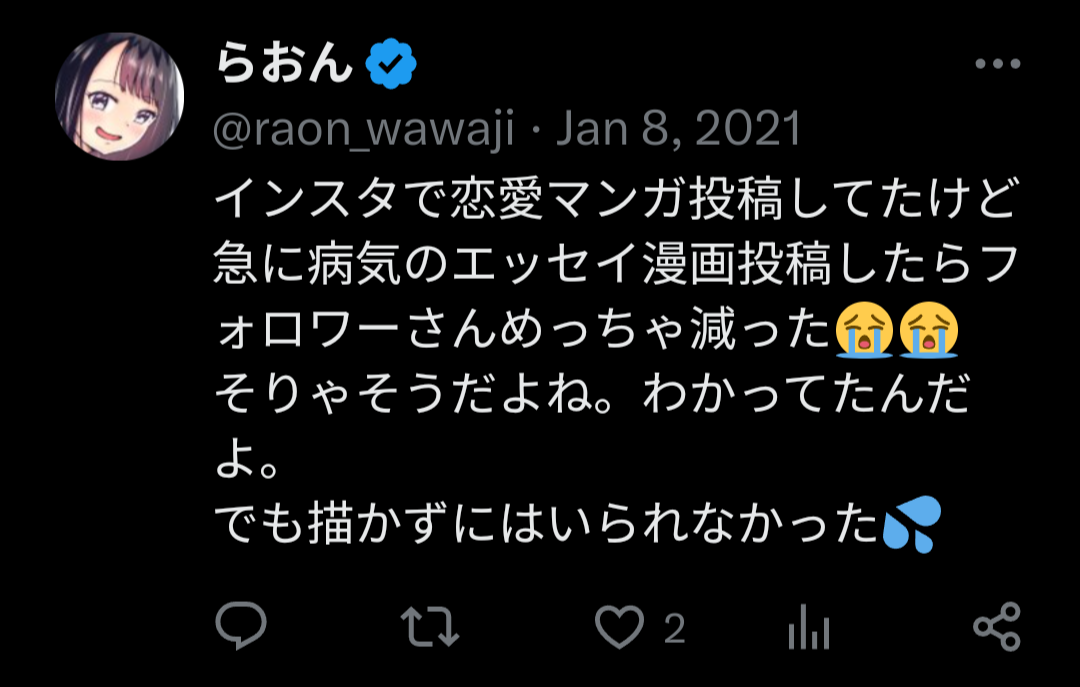Viewport: 1080px width, 687px height.
Task: Open the tweet's three-dot overflow menu
Action: 996,65
